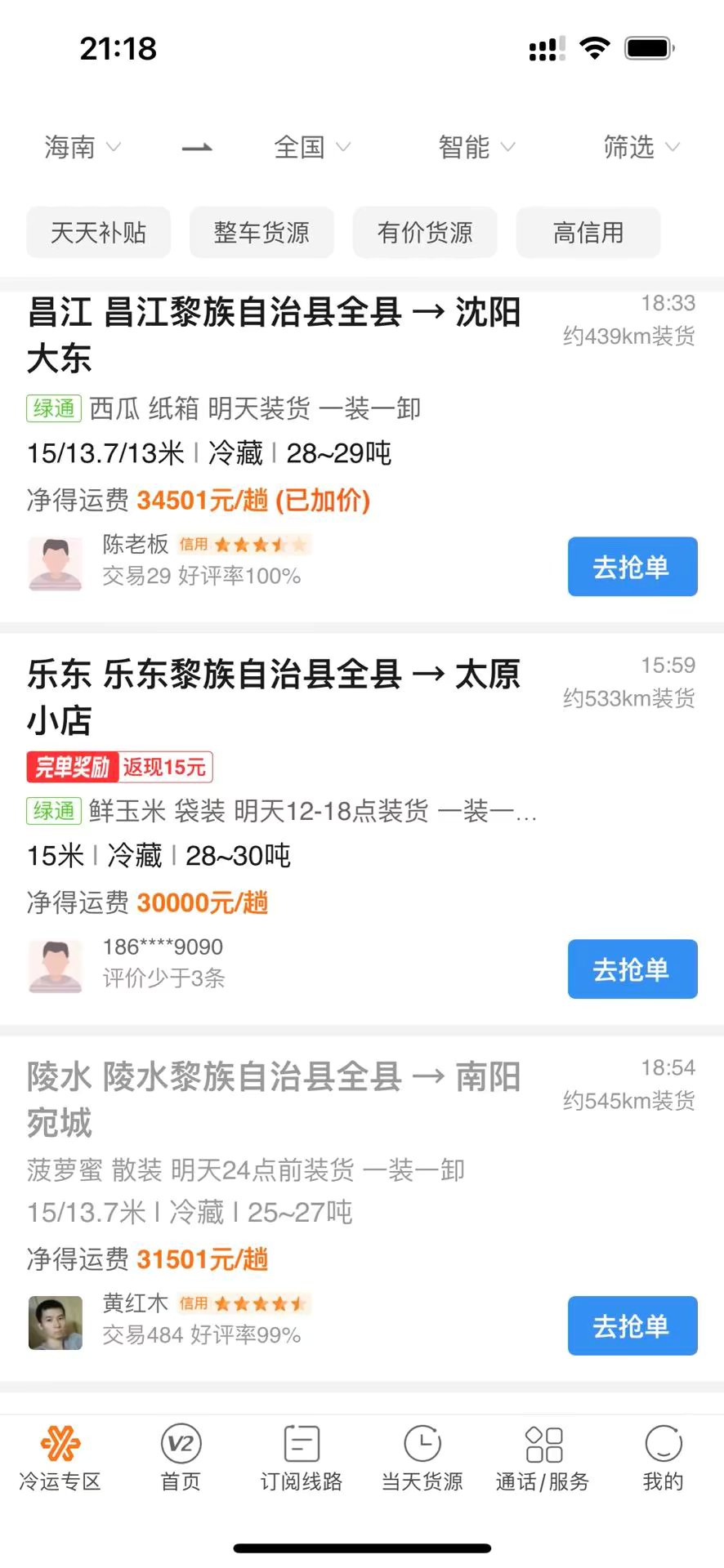Open the 筛选 filter options

[641, 147]
